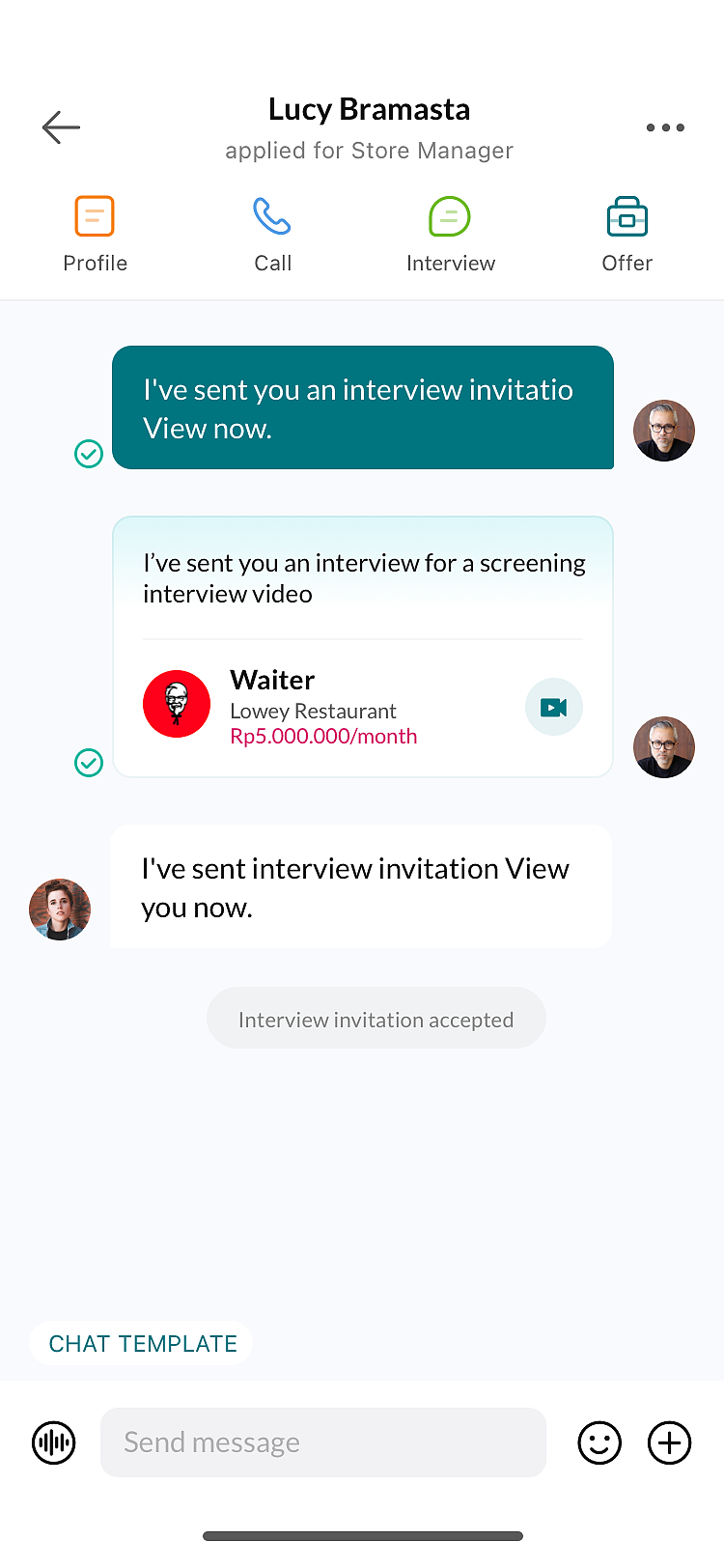Open Lucy's Profile
This screenshot has width=724, height=1568.
[95, 235]
